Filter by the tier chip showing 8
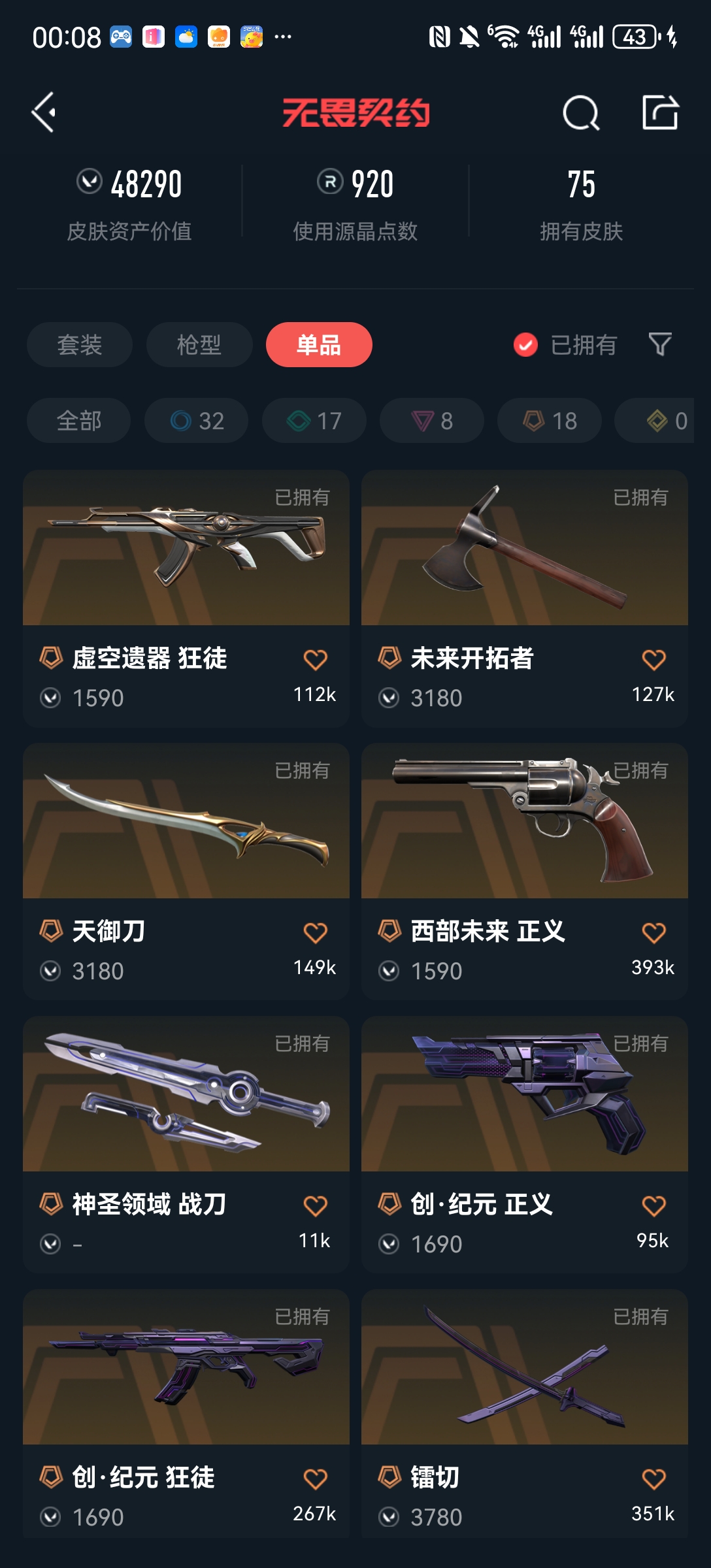 click(432, 421)
